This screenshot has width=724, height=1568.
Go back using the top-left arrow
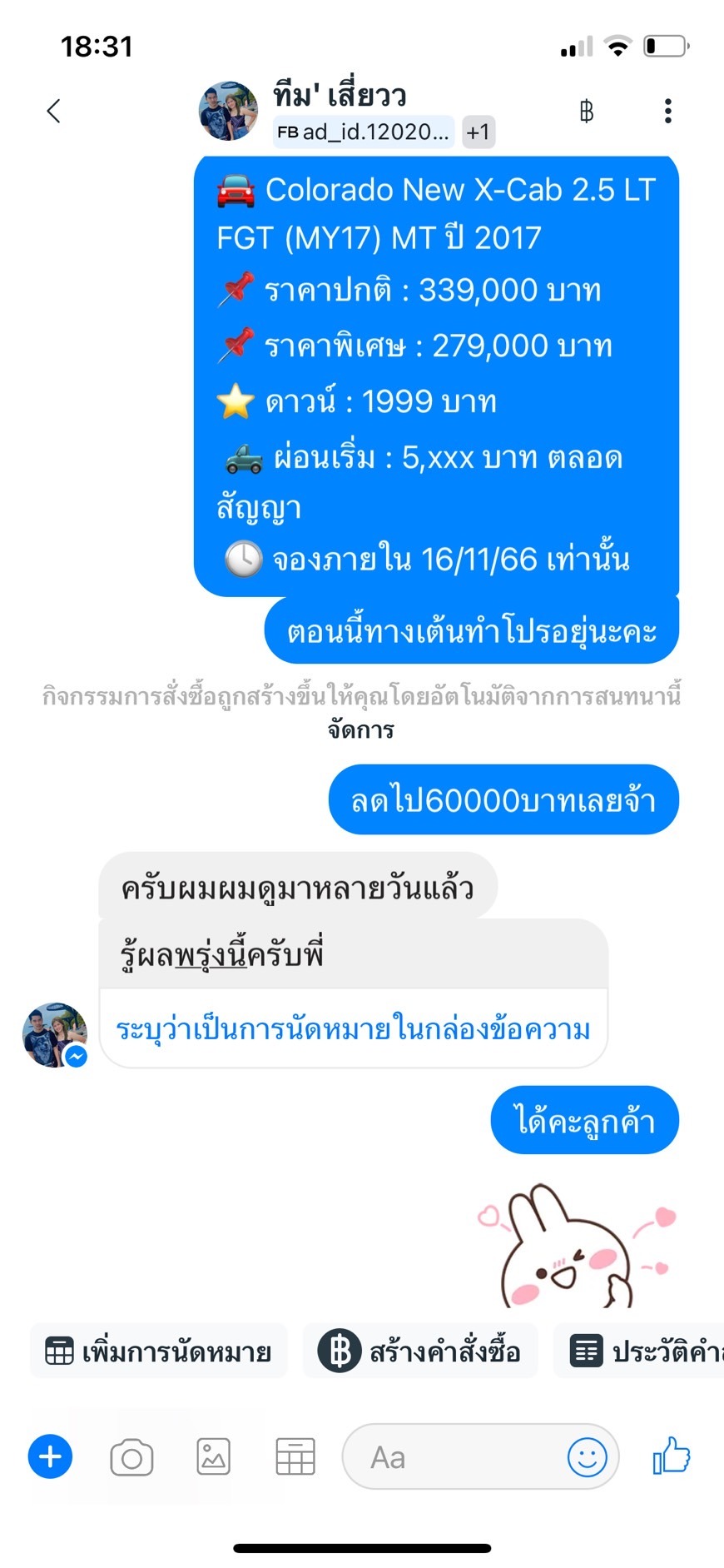[x=54, y=111]
